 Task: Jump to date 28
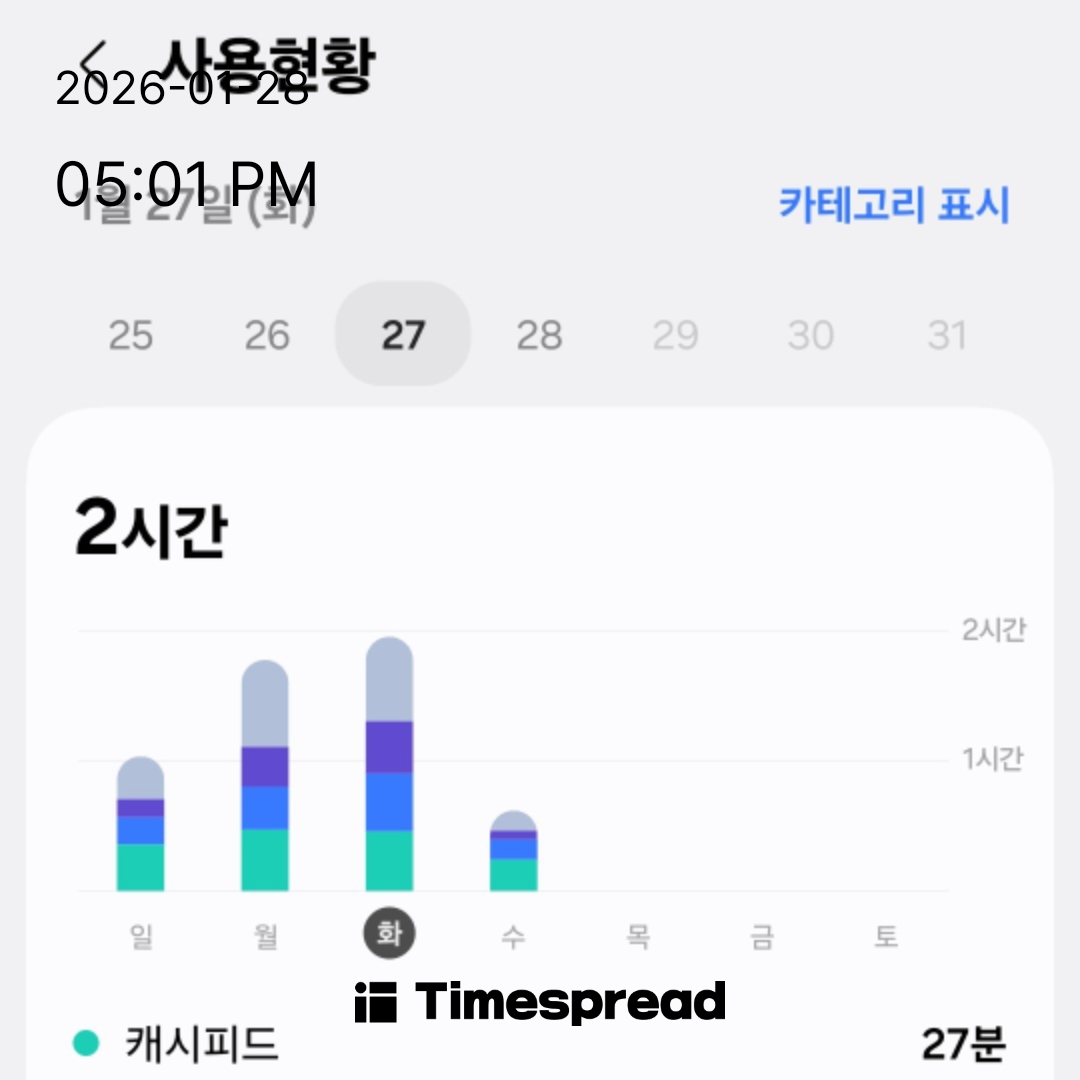[x=539, y=335]
